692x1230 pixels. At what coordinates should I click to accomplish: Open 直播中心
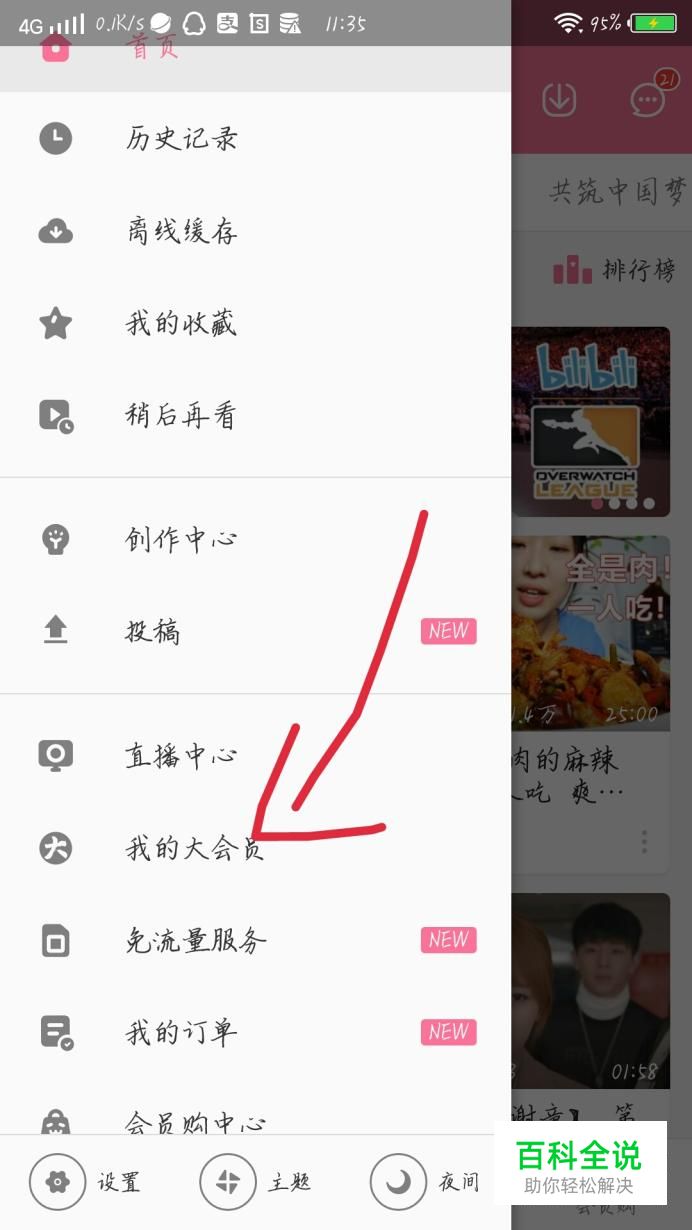pyautogui.click(x=255, y=755)
